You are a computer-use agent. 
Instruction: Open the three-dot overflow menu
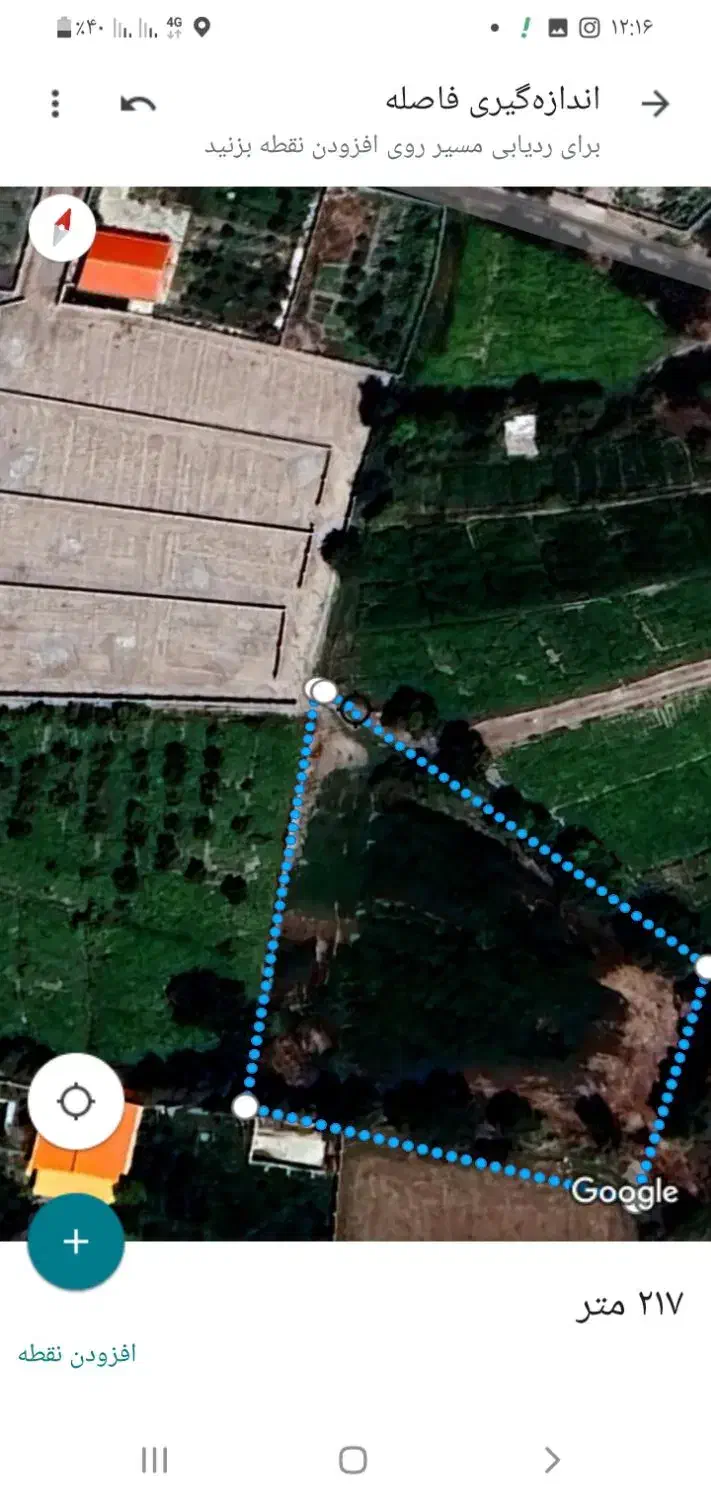pos(56,103)
